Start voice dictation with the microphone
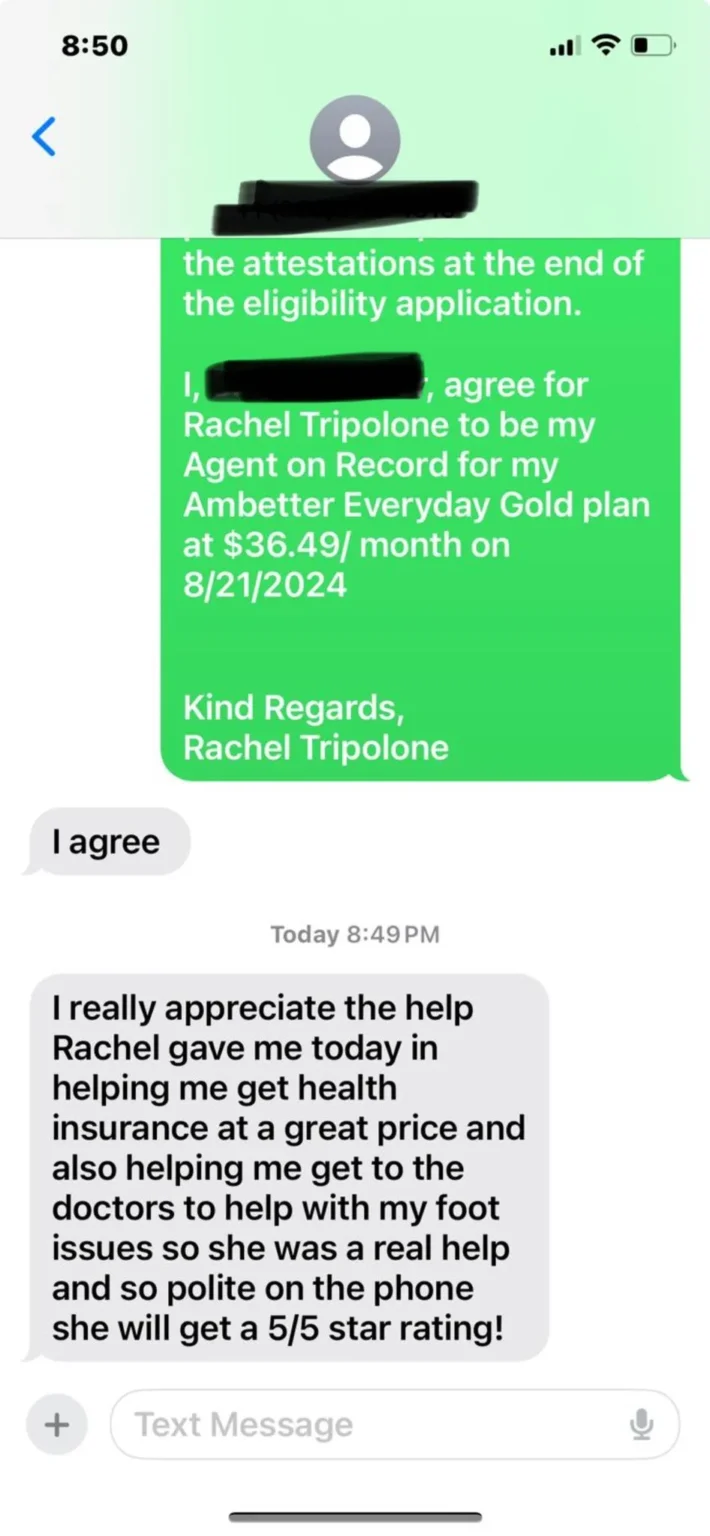Image resolution: width=710 pixels, height=1536 pixels. (642, 1424)
